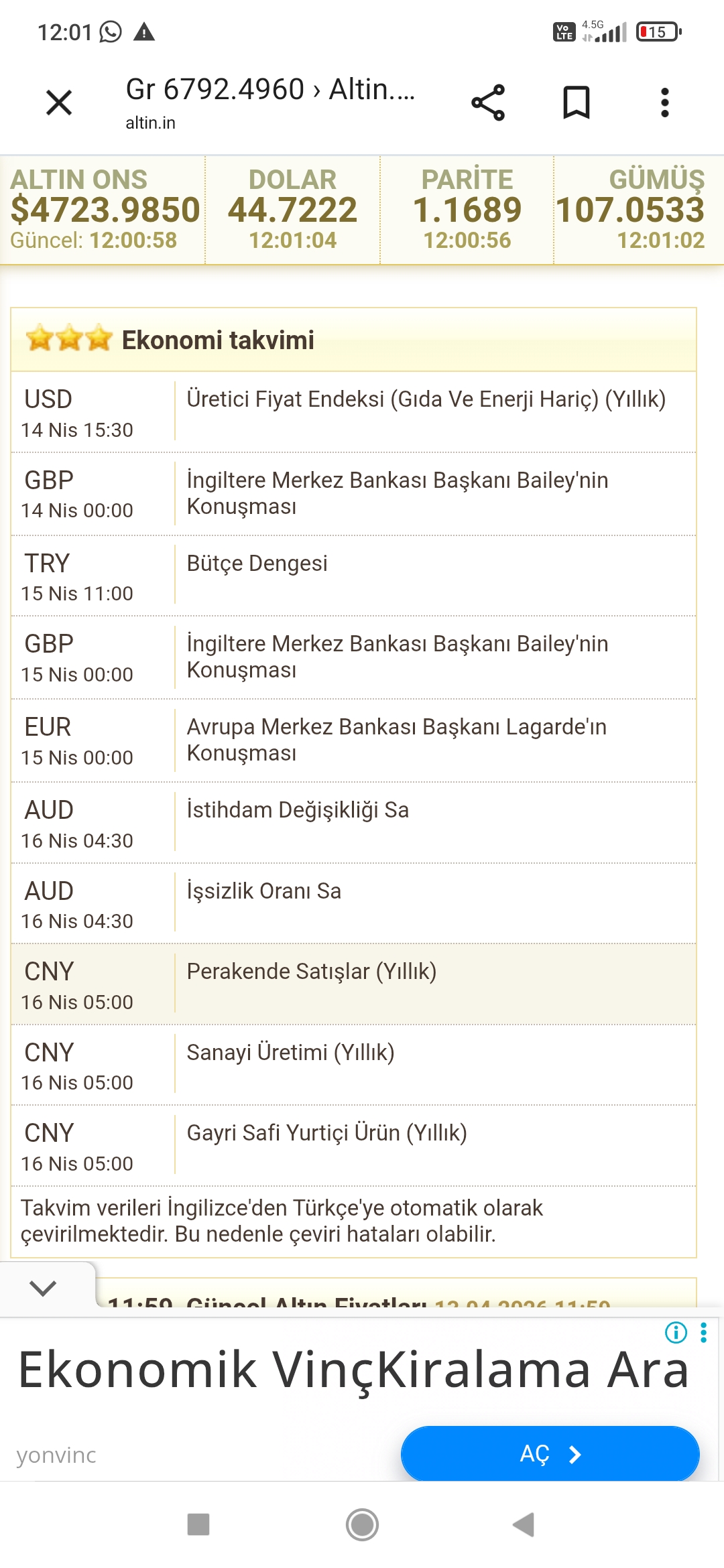This screenshot has width=724, height=1568.
Task: Open the Ekonomik VinçKiralama Ara ad
Action: (x=353, y=1370)
